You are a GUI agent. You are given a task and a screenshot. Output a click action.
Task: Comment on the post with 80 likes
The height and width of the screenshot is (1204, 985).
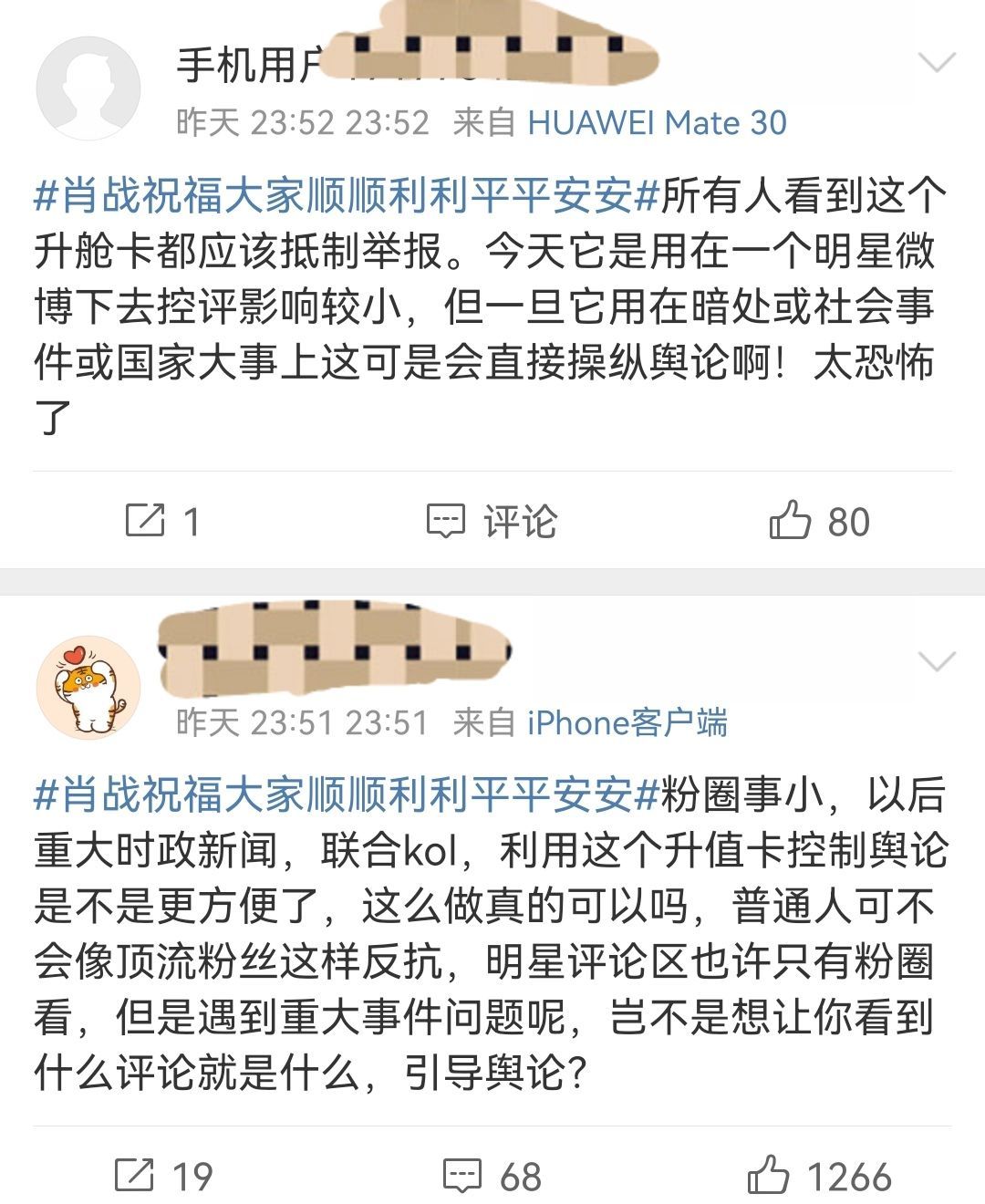(x=493, y=522)
